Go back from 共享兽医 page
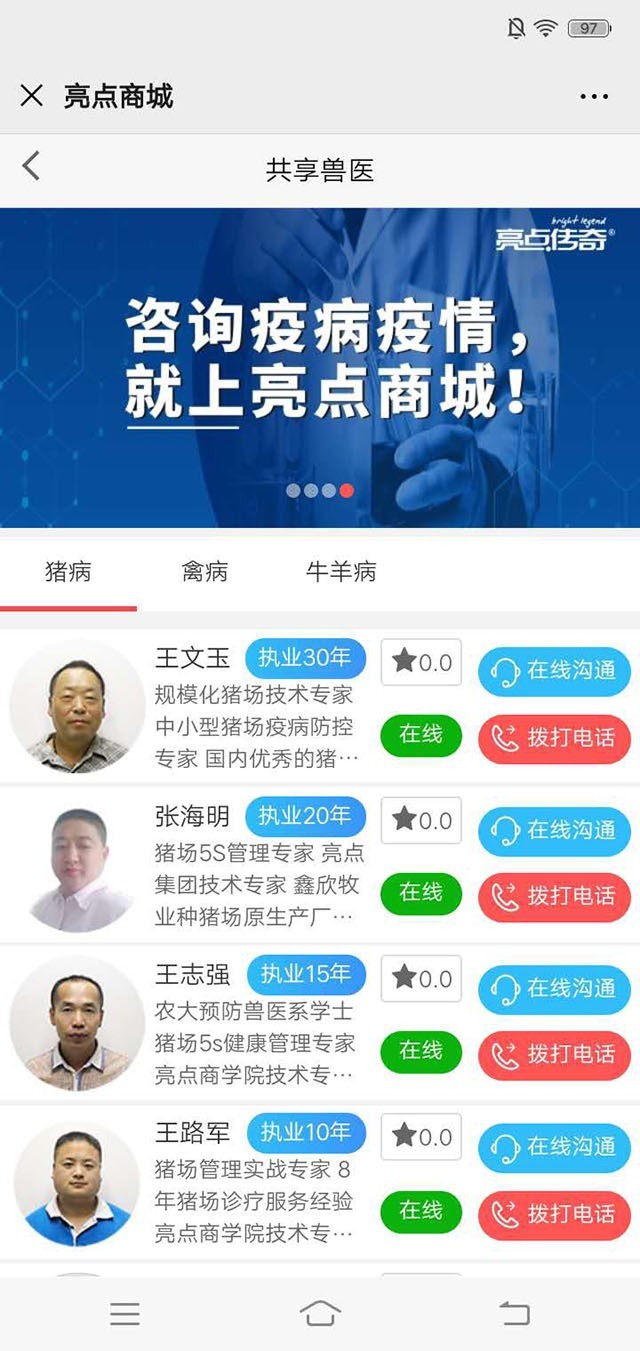The width and height of the screenshot is (640, 1351). 31,166
